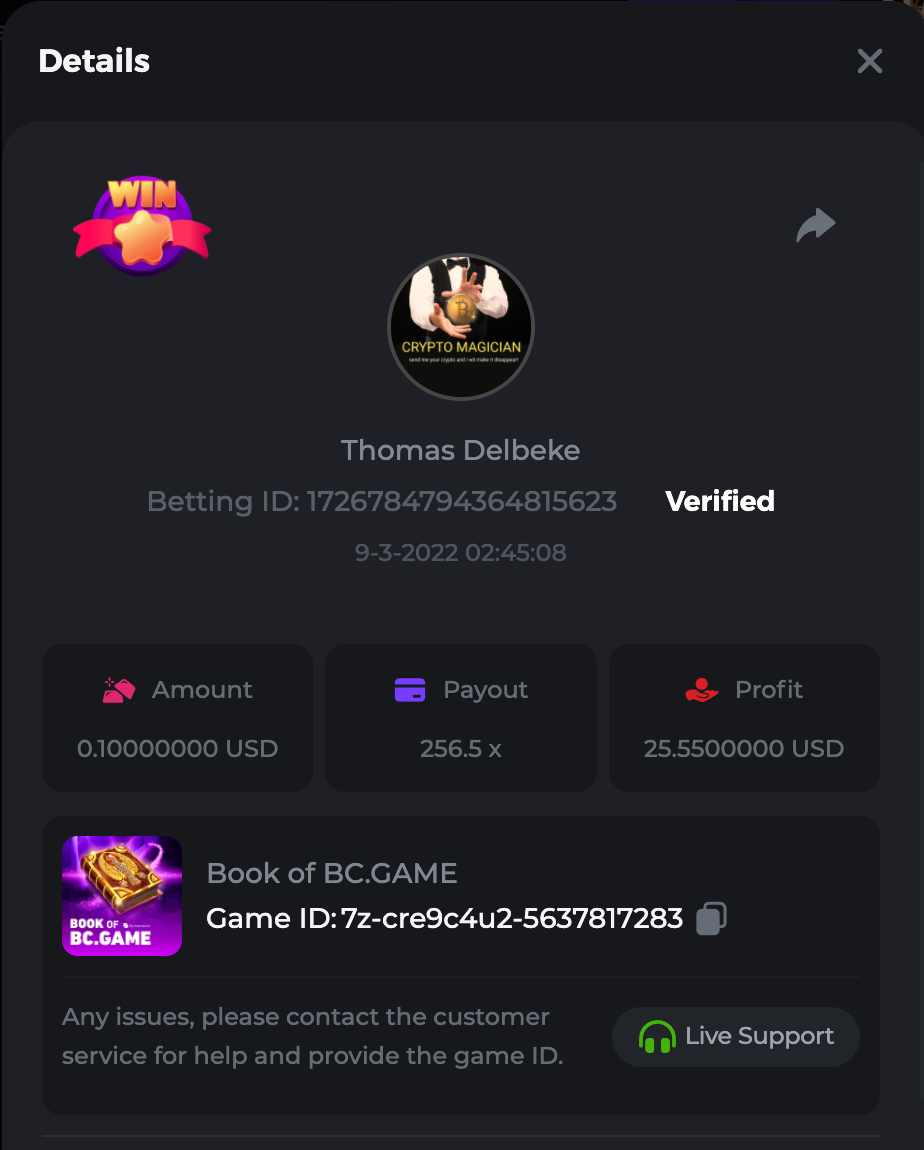Open Thomas Delbeke's profile avatar
Viewport: 924px width, 1150px height.
(x=461, y=327)
